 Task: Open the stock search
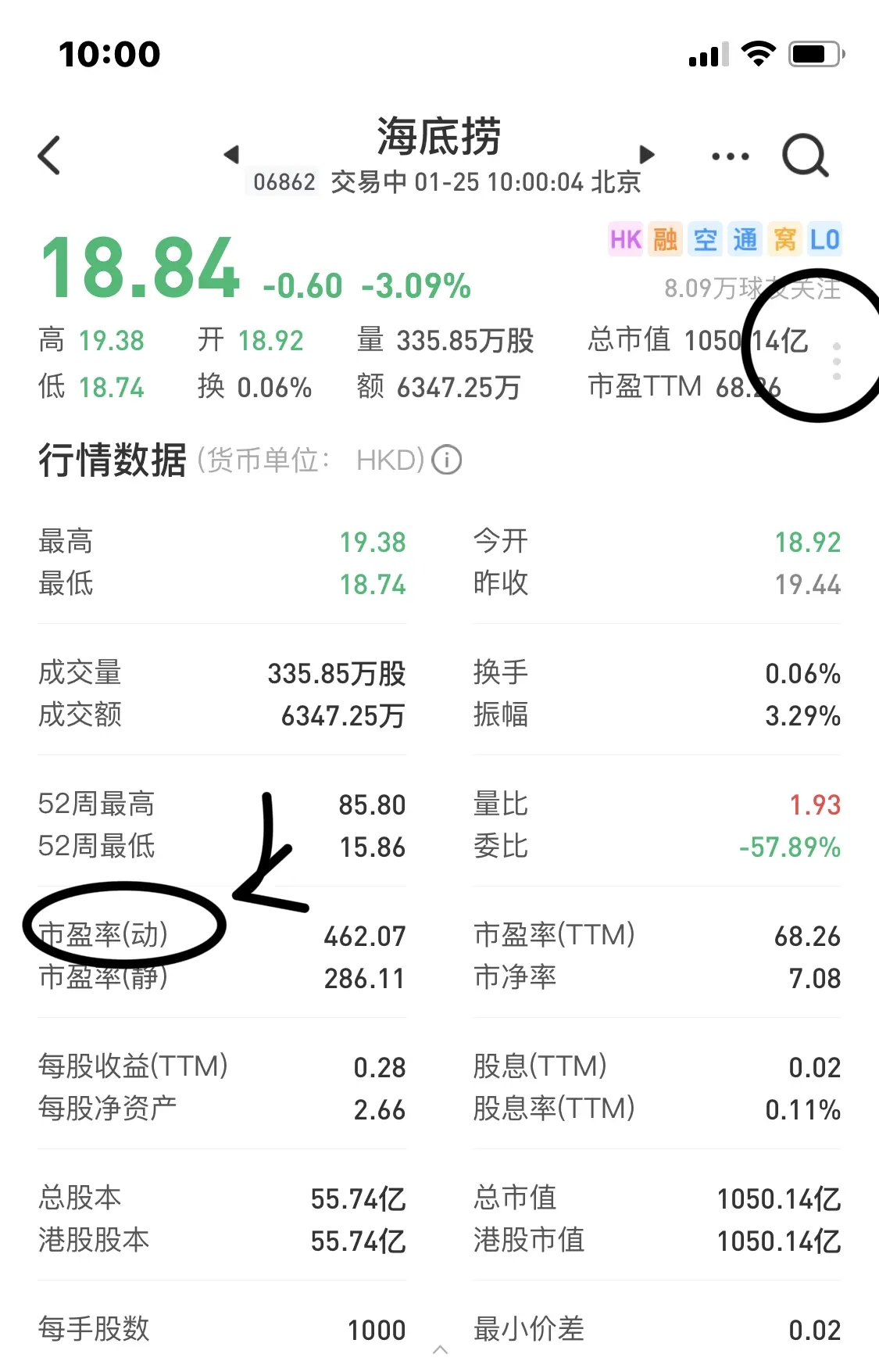805,156
